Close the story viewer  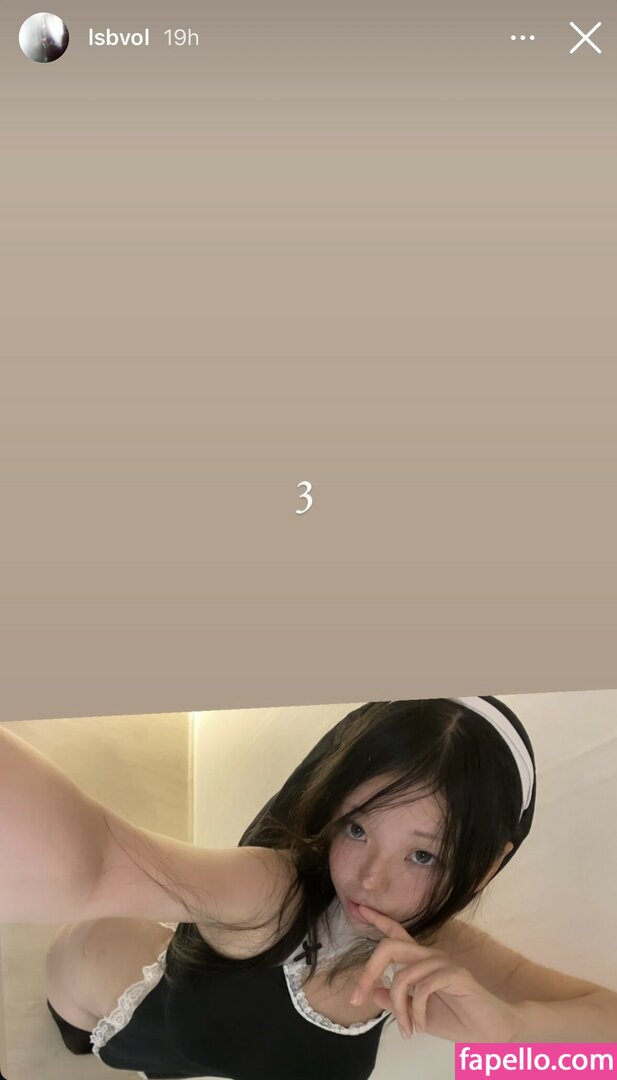click(x=585, y=38)
